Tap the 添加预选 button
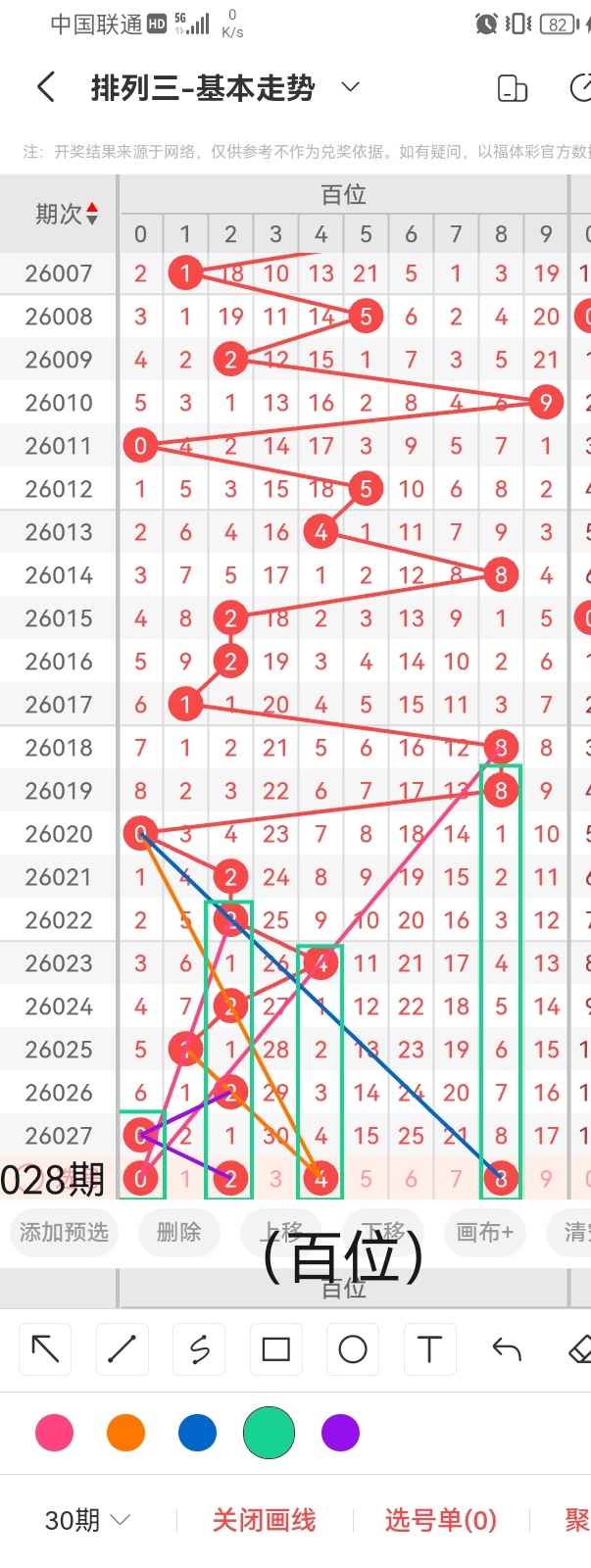 pos(64,1232)
